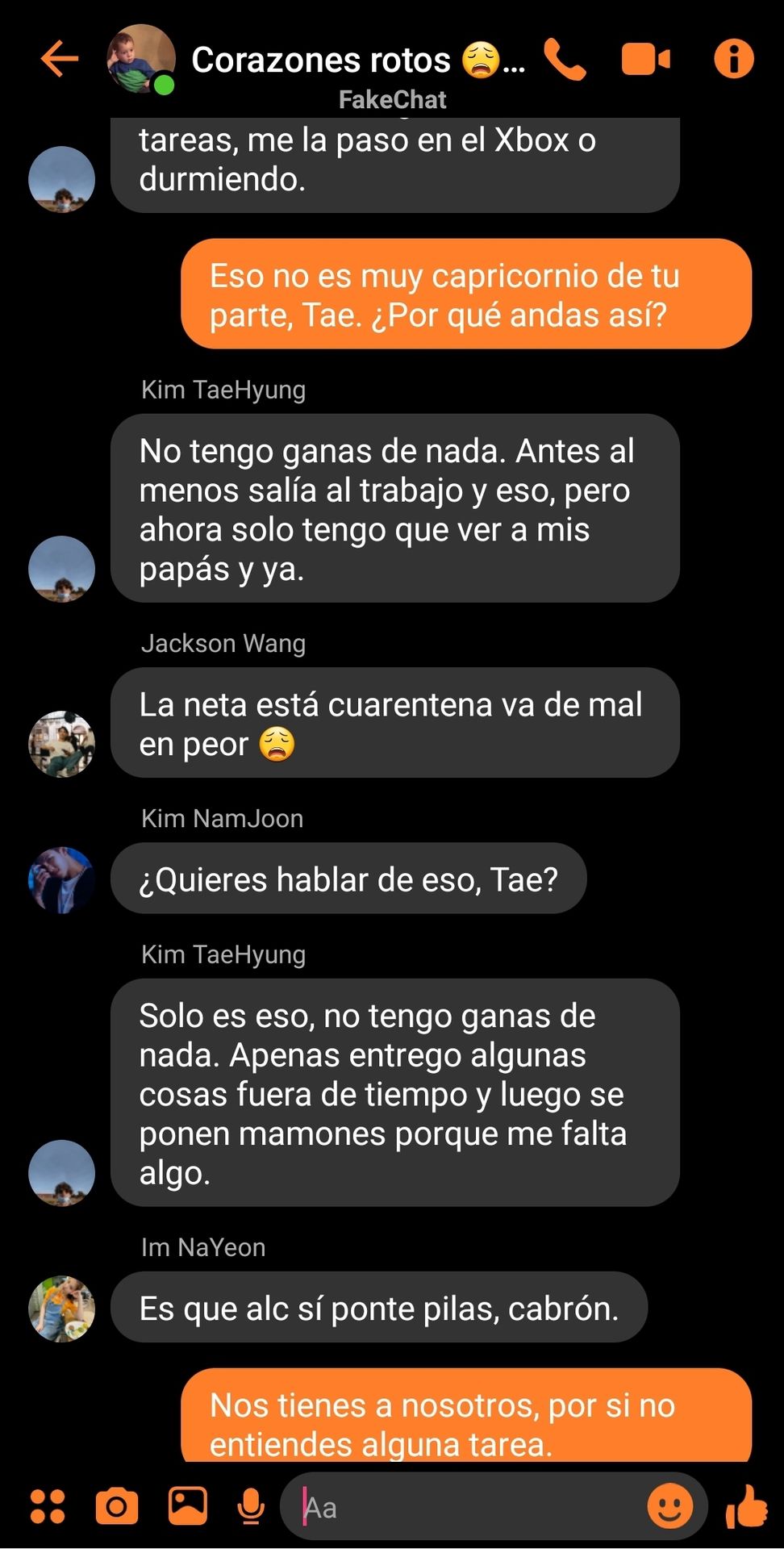Send a thumbs-up like
This screenshot has width=784, height=1549.
(747, 1506)
